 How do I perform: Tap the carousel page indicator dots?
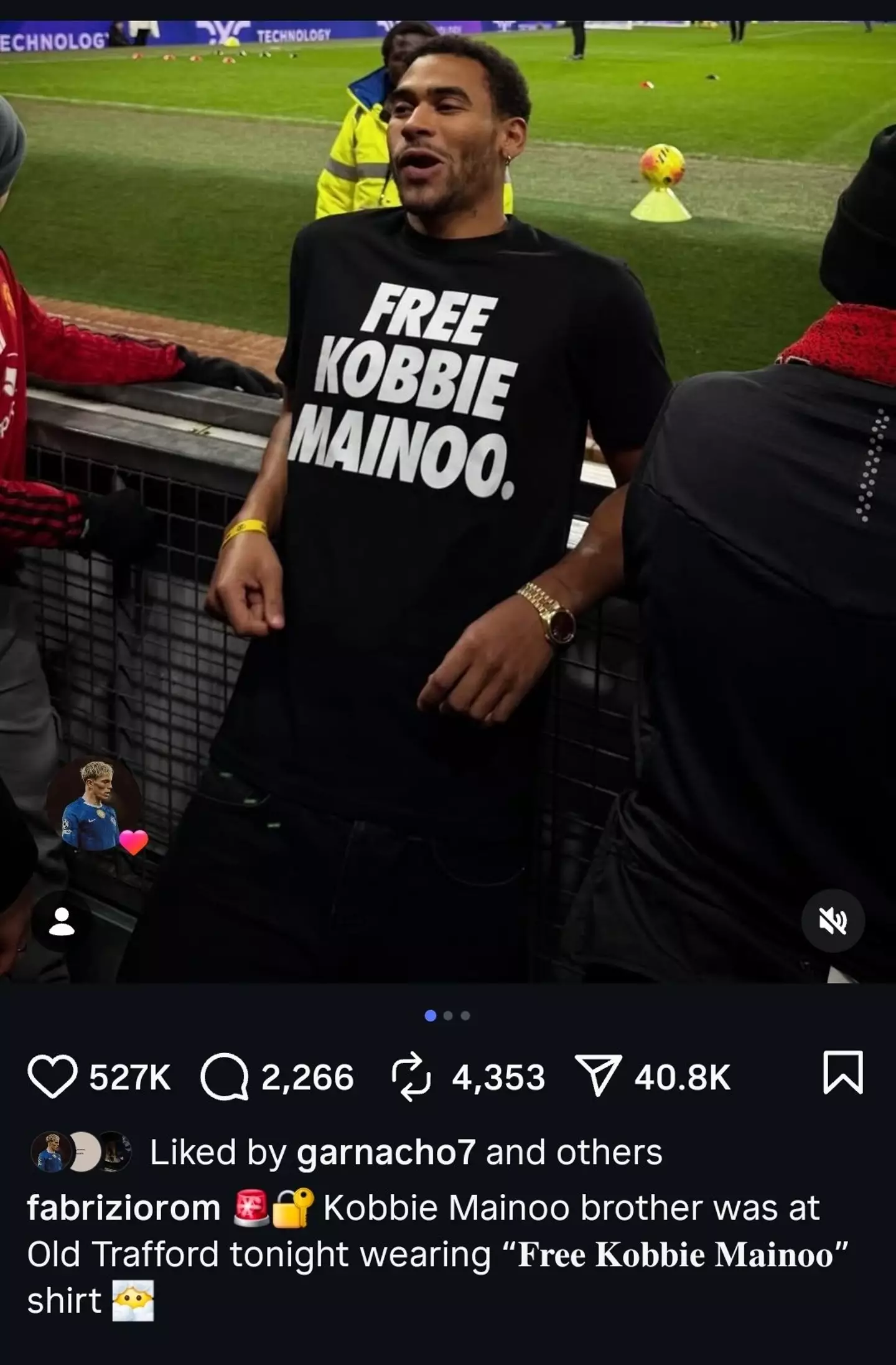coord(447,1016)
